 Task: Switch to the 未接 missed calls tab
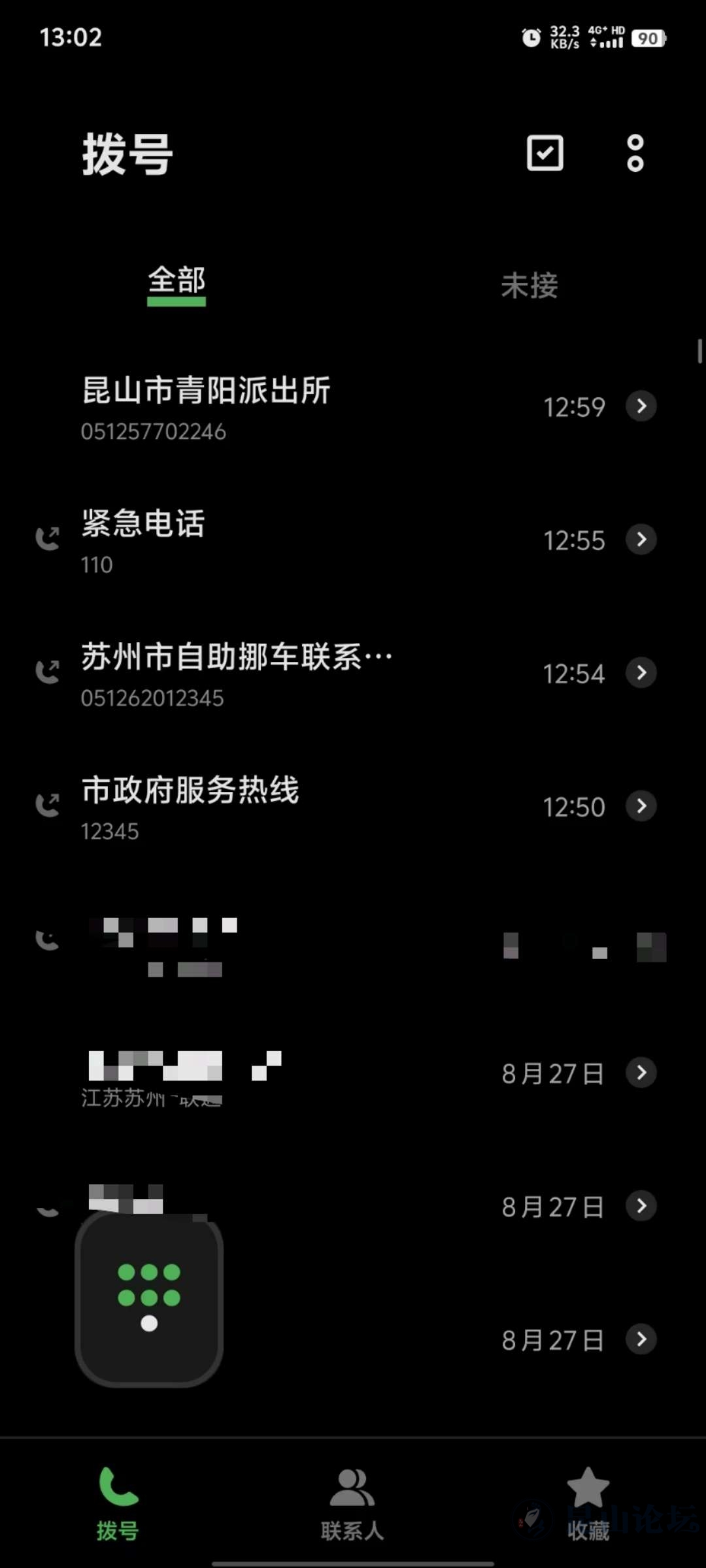pyautogui.click(x=529, y=286)
